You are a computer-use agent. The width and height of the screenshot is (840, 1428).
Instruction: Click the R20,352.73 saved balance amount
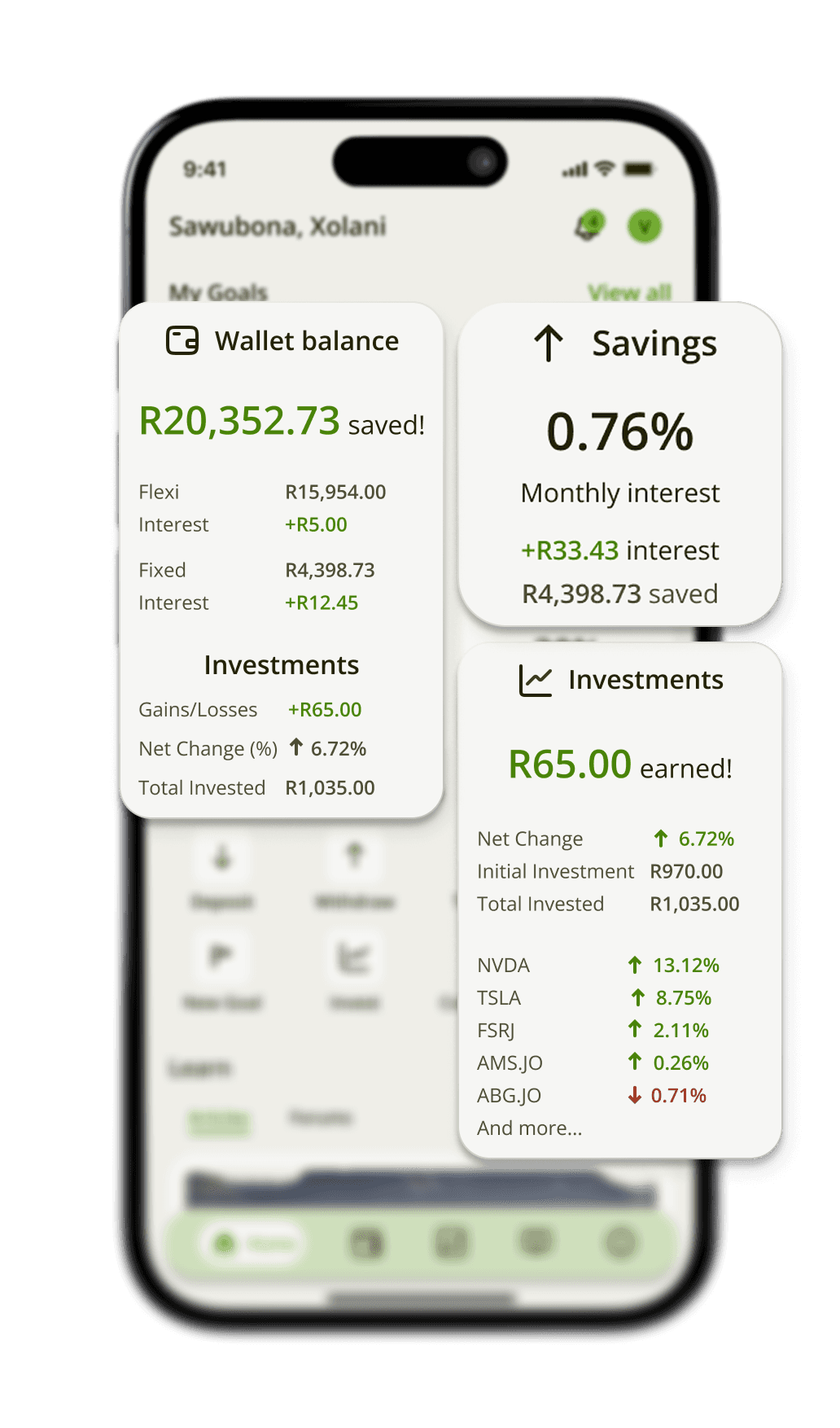(x=238, y=422)
